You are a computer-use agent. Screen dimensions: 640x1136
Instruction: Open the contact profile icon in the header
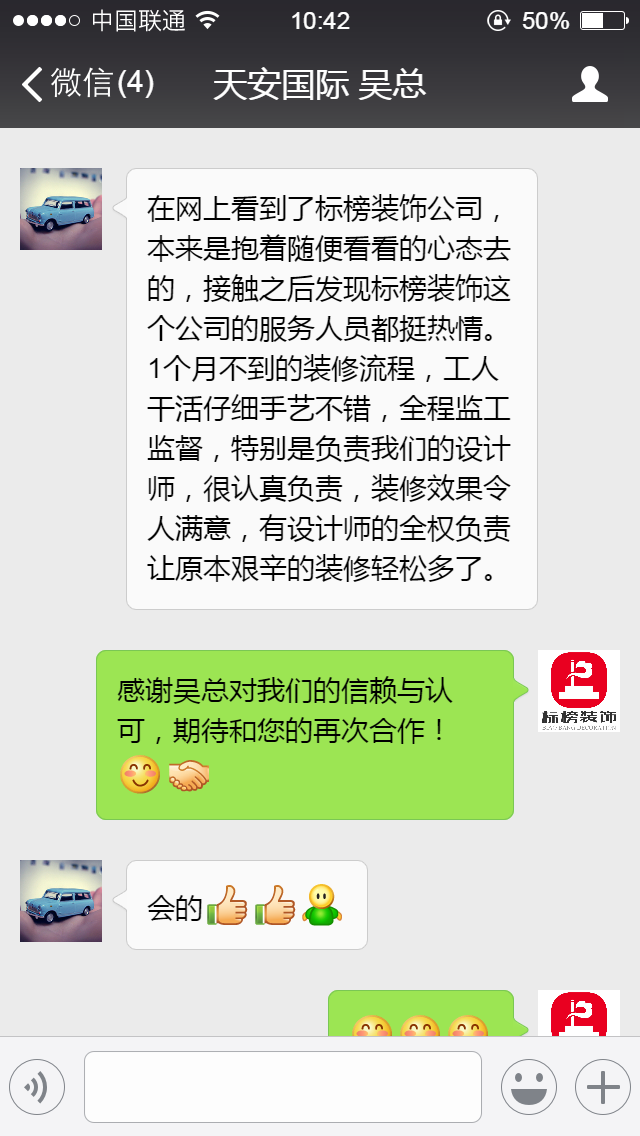[589, 84]
